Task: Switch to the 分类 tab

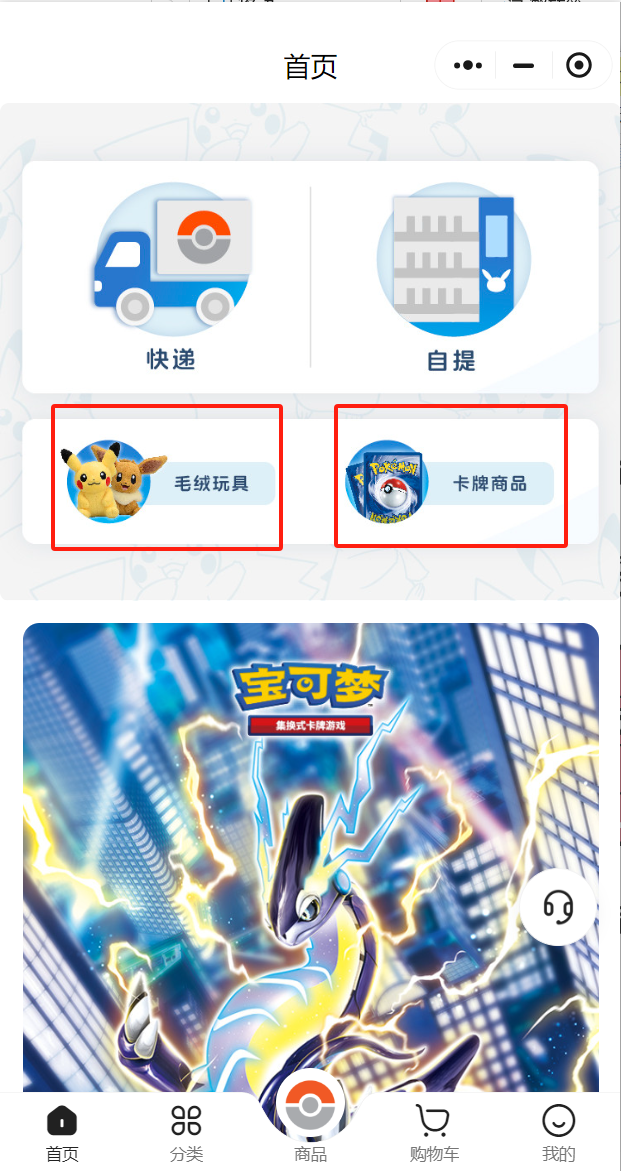Action: 186,1133
